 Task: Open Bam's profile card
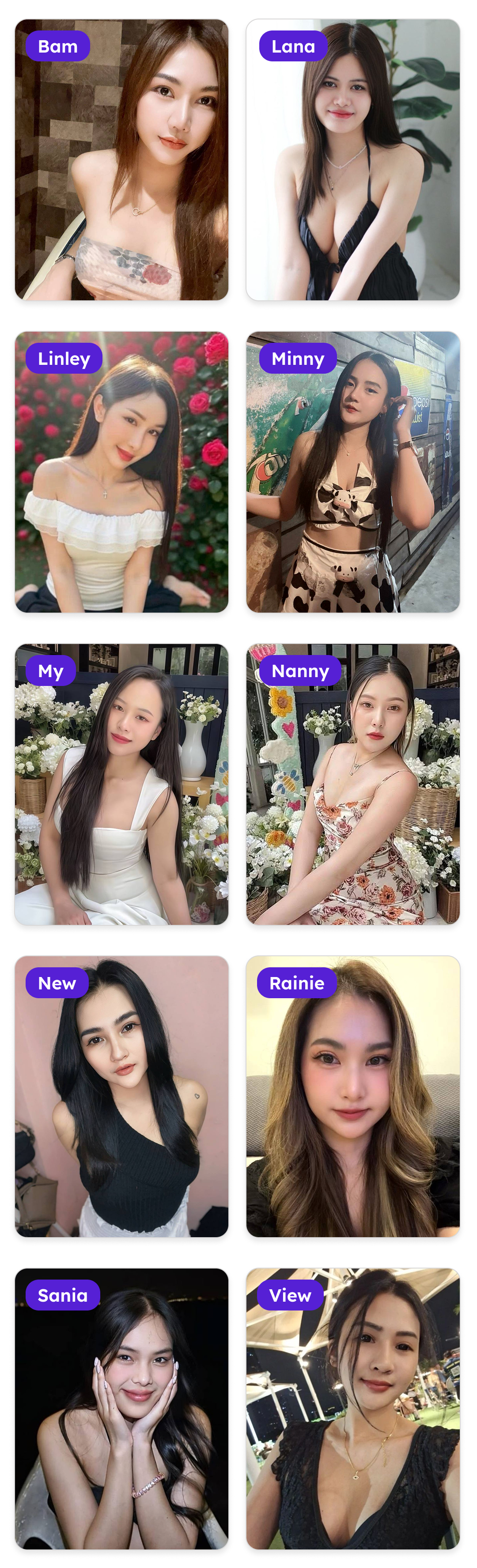click(122, 159)
